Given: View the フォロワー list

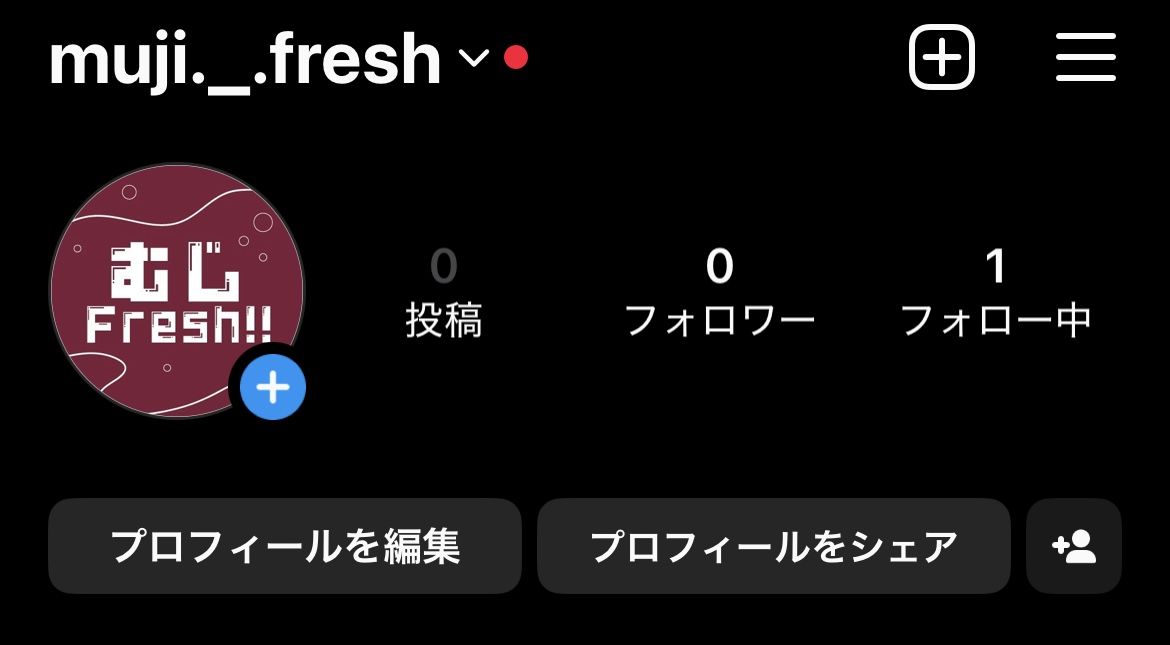Looking at the screenshot, I should click(x=719, y=294).
